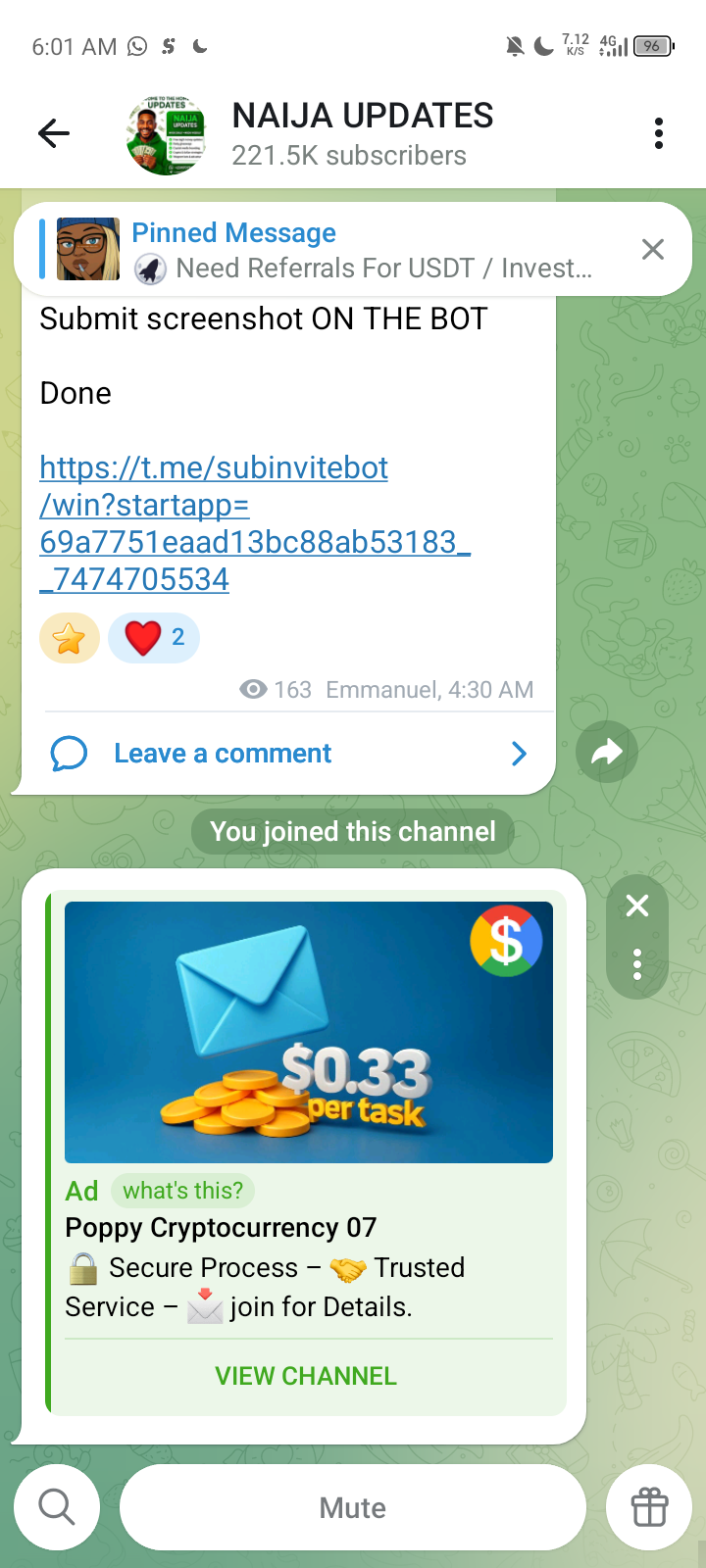Open the gift button
The image size is (706, 1568).
[x=649, y=1507]
